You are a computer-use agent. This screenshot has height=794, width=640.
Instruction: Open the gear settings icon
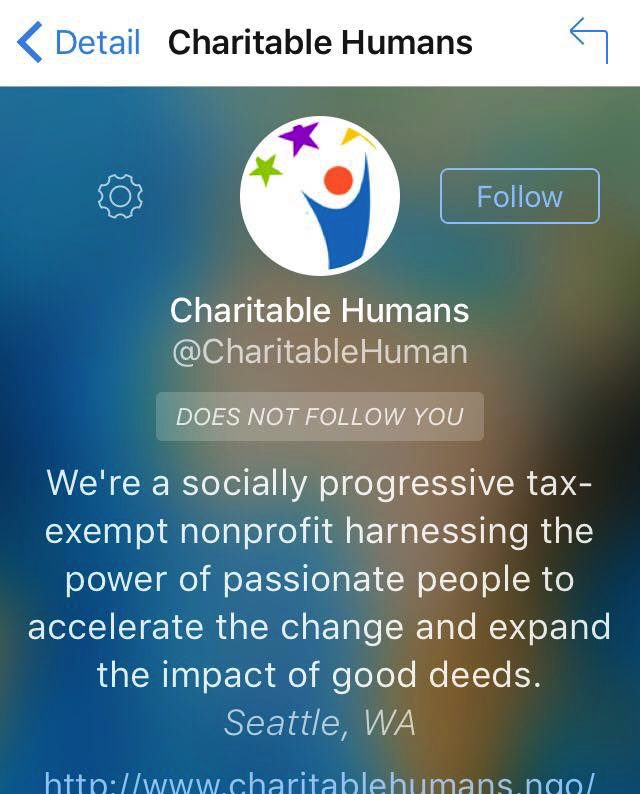pos(120,196)
